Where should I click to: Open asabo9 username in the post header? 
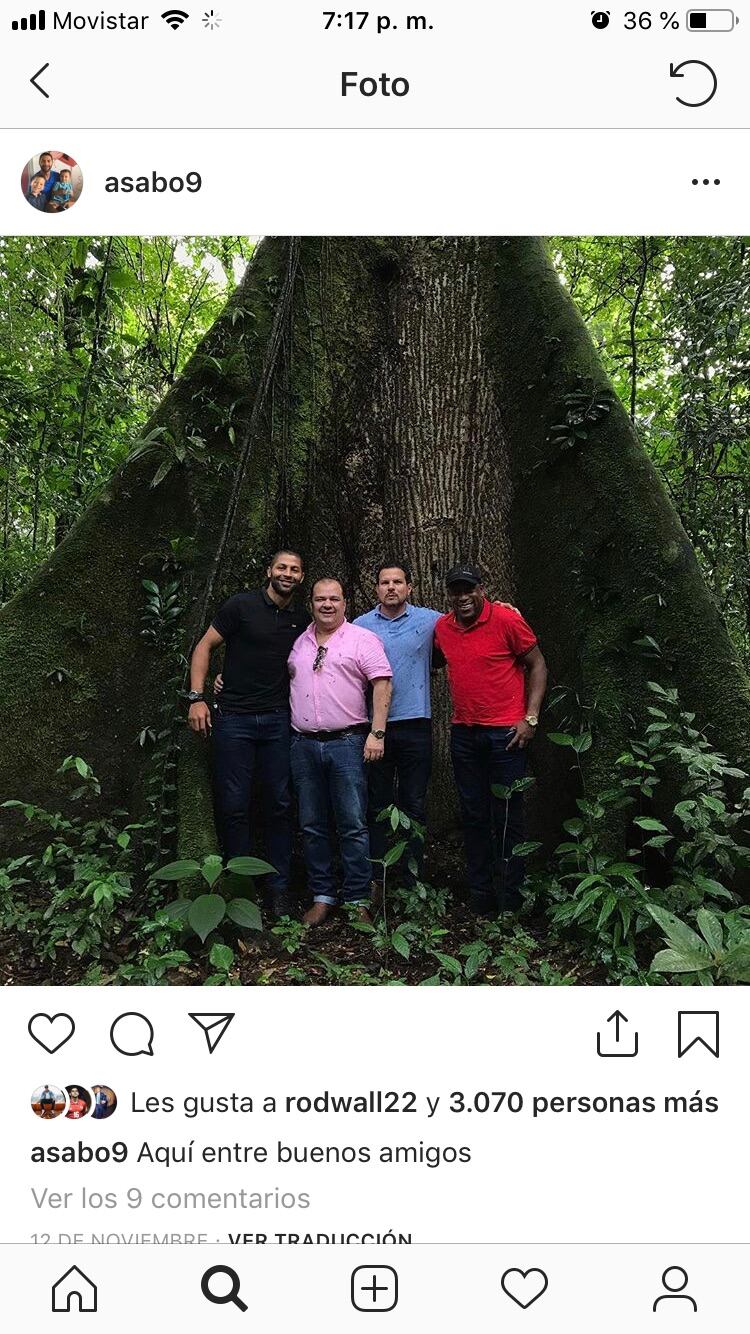(153, 183)
